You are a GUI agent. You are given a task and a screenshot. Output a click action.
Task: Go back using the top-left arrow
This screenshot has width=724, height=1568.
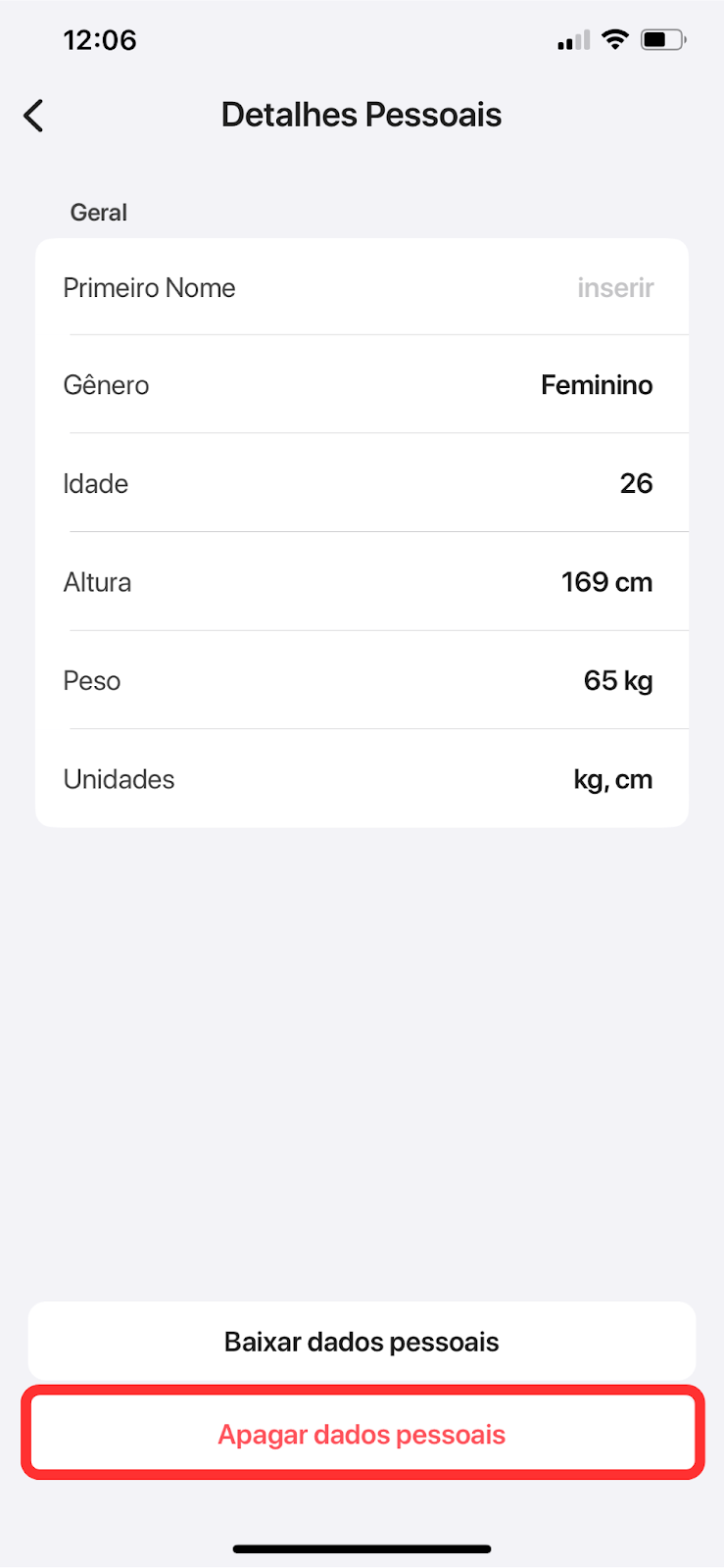pyautogui.click(x=33, y=116)
